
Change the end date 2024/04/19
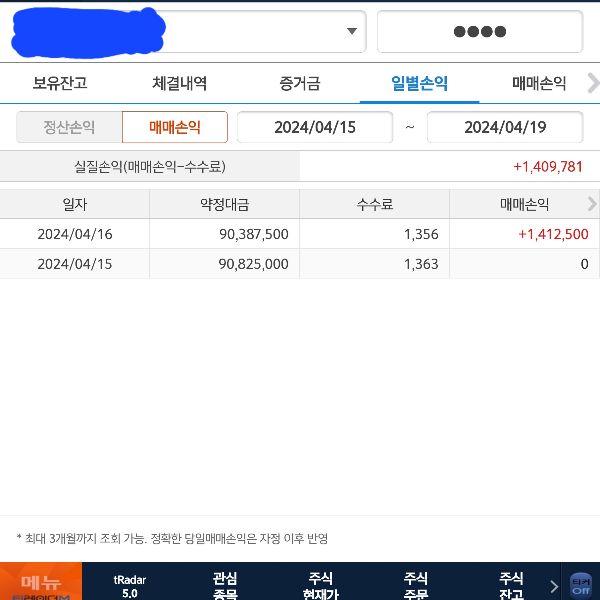[504, 127]
